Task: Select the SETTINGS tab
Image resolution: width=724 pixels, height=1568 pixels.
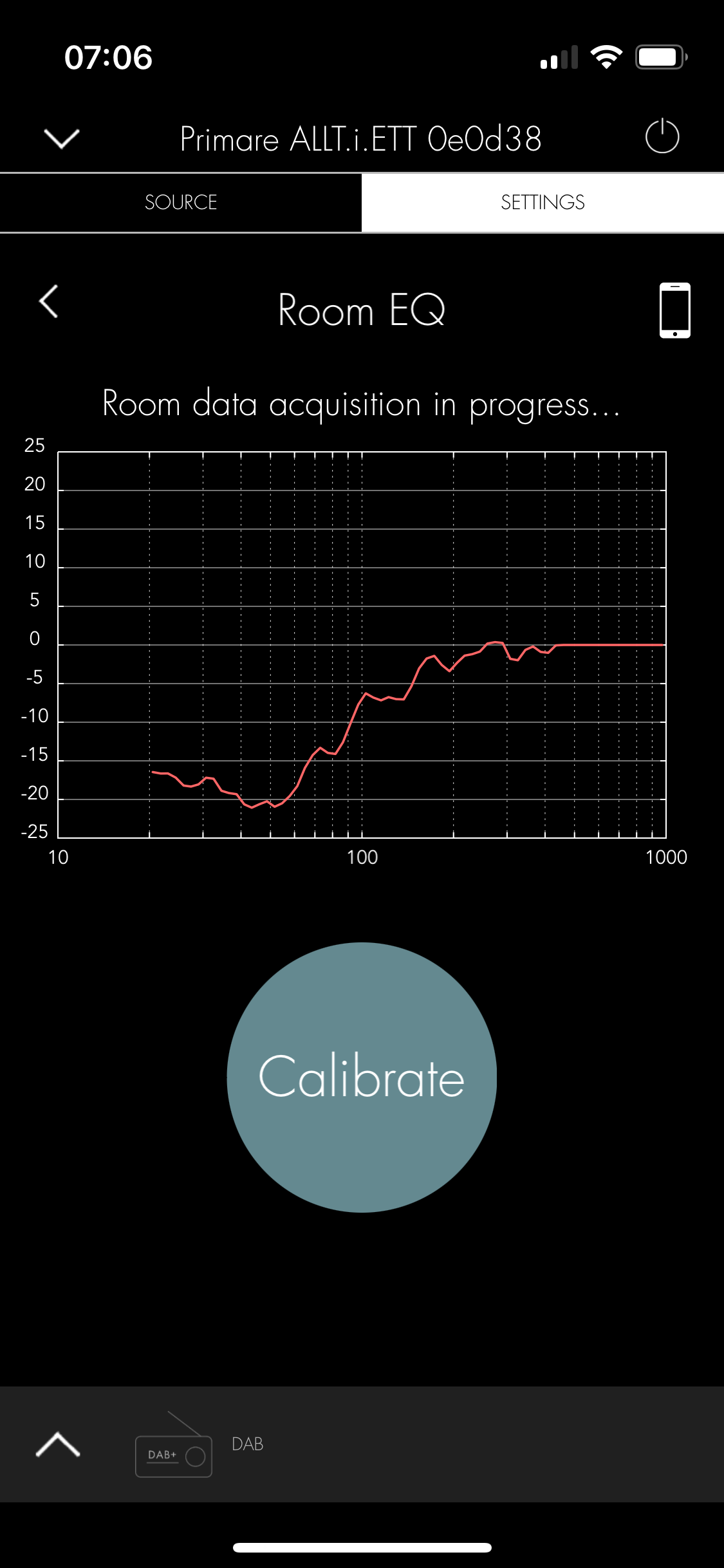Action: [543, 202]
